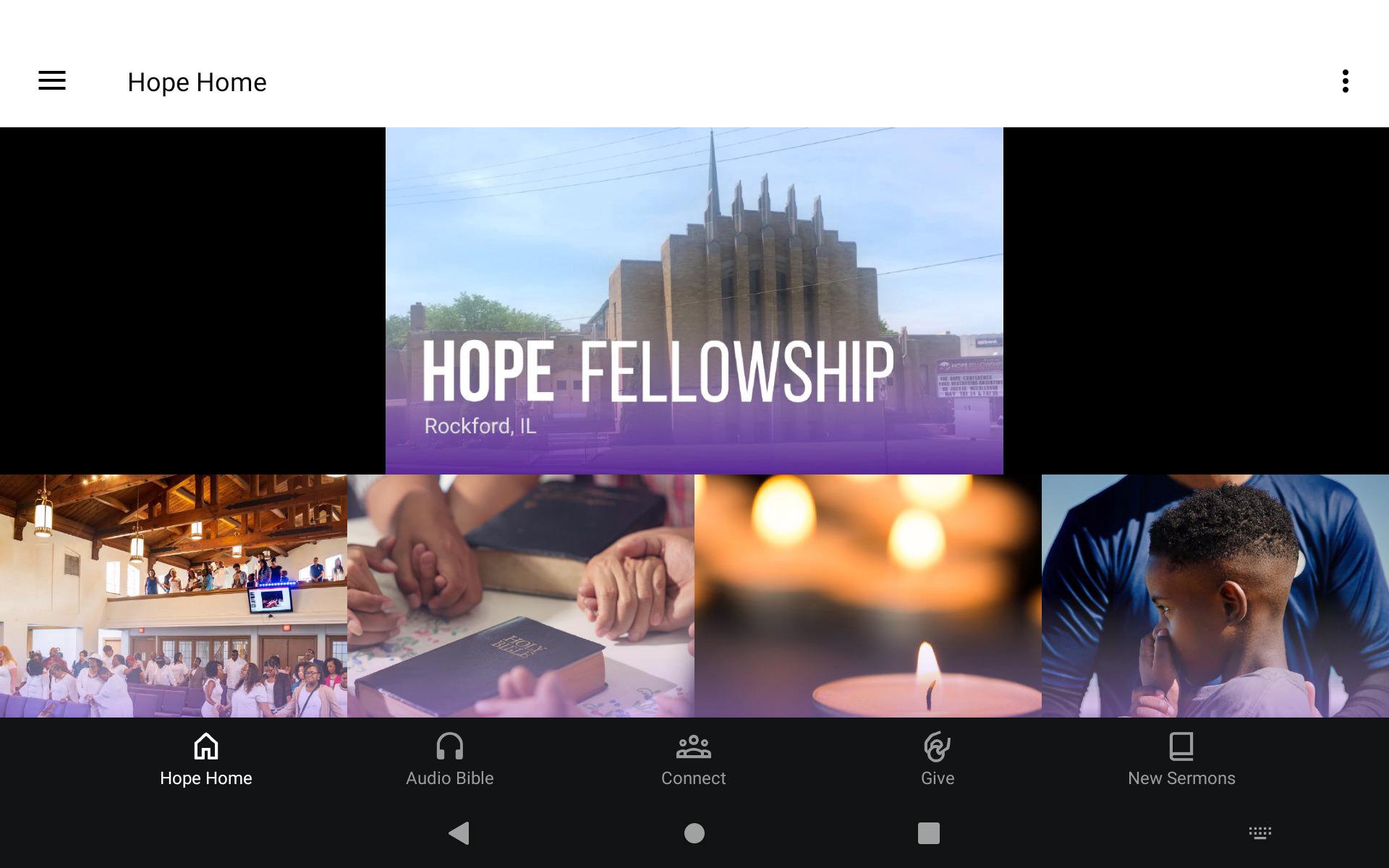This screenshot has width=1389, height=868.
Task: Open the candle light tile
Action: coord(868,596)
